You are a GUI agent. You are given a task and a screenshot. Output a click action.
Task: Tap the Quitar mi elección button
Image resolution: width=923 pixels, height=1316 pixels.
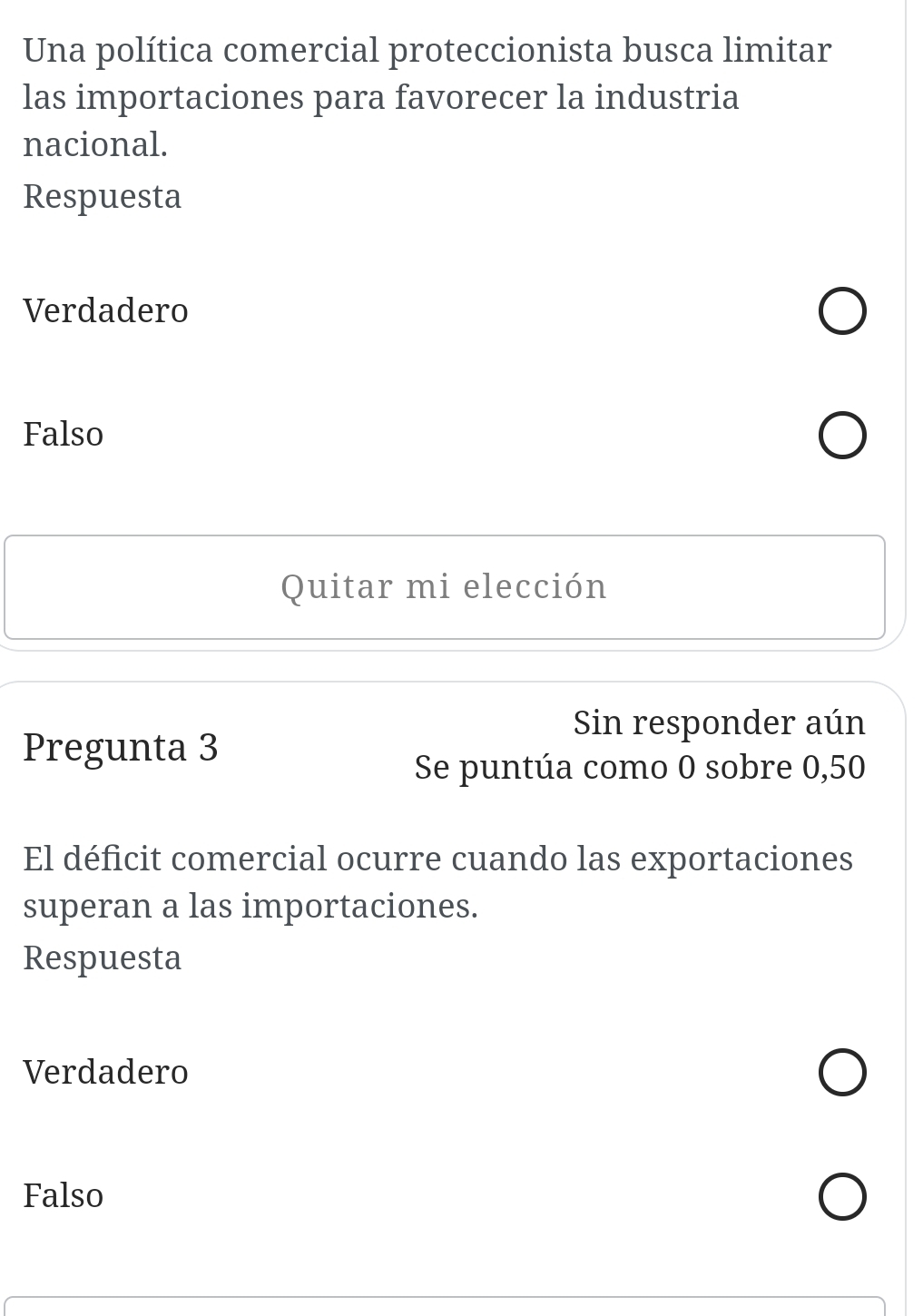[445, 587]
